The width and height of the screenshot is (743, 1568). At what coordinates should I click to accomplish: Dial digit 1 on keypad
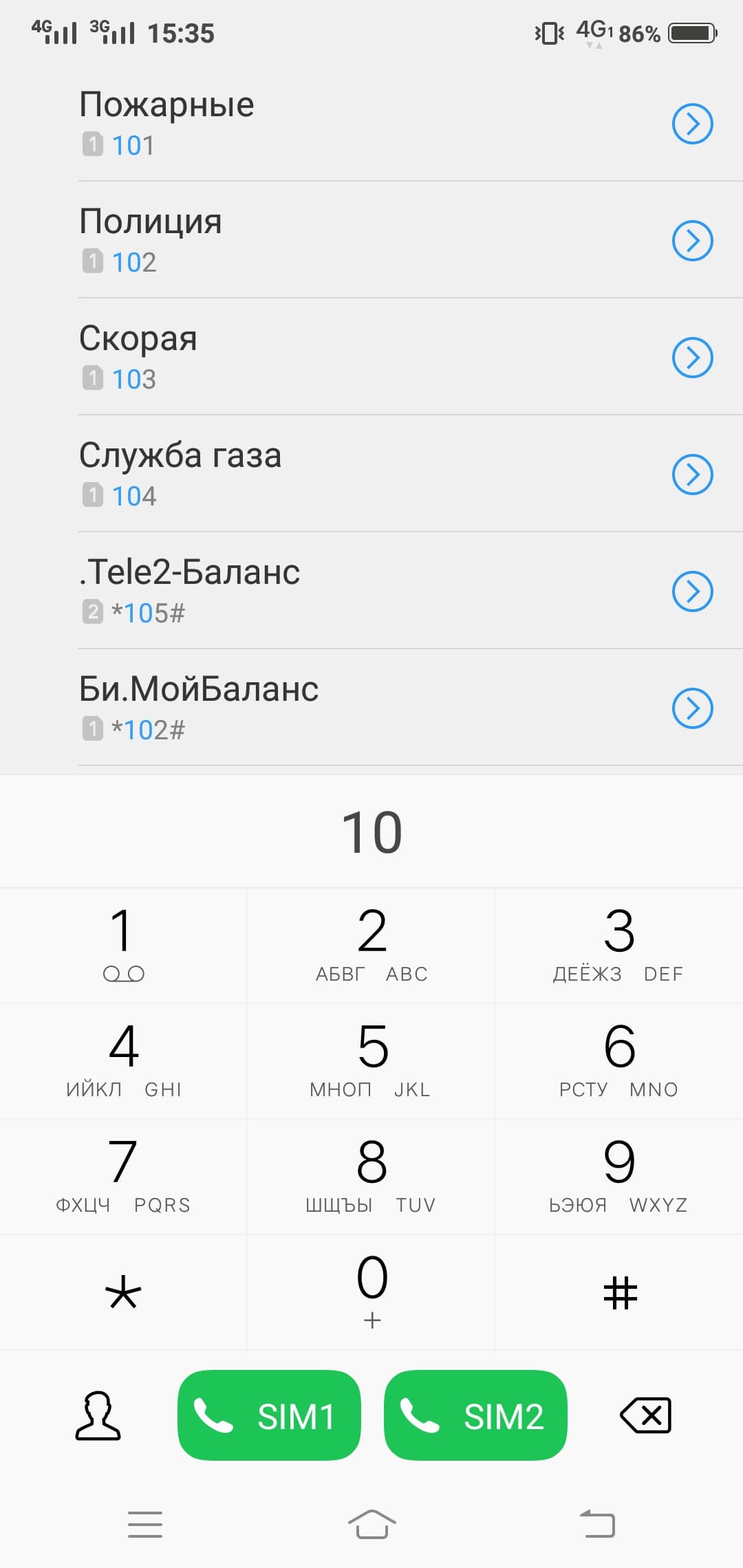tap(123, 944)
